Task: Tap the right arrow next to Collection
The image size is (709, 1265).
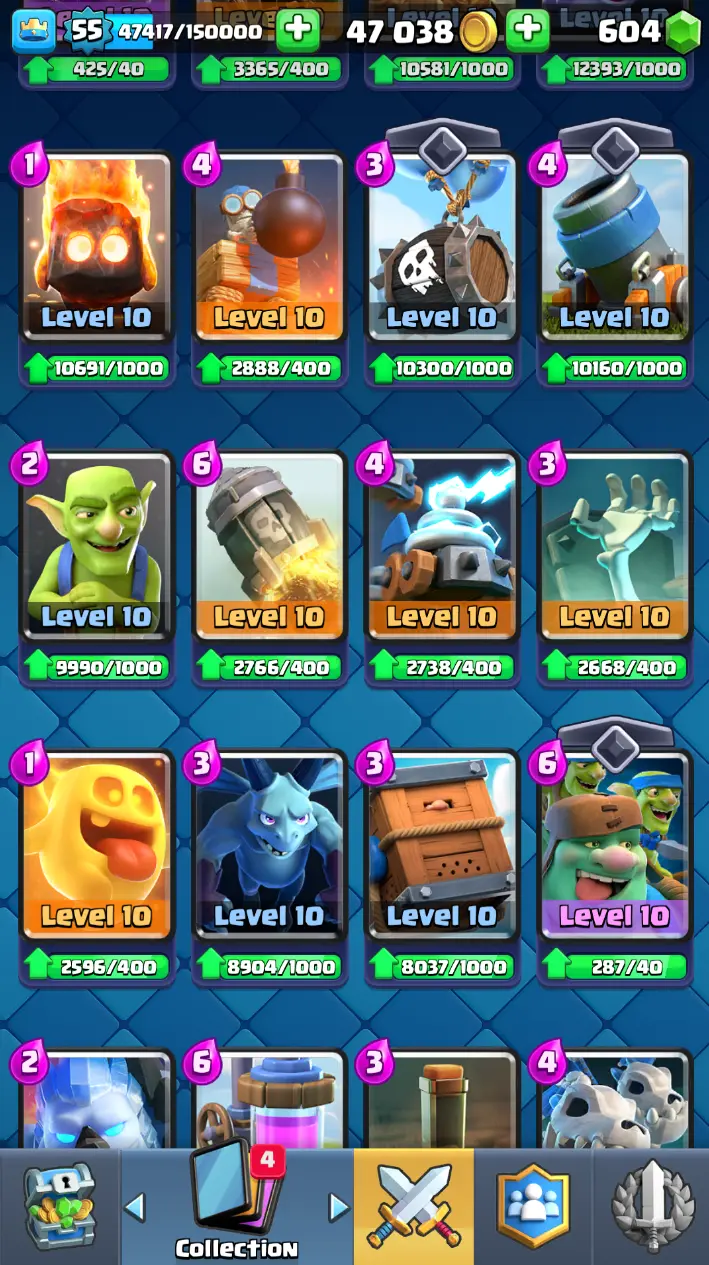Action: tap(338, 1207)
